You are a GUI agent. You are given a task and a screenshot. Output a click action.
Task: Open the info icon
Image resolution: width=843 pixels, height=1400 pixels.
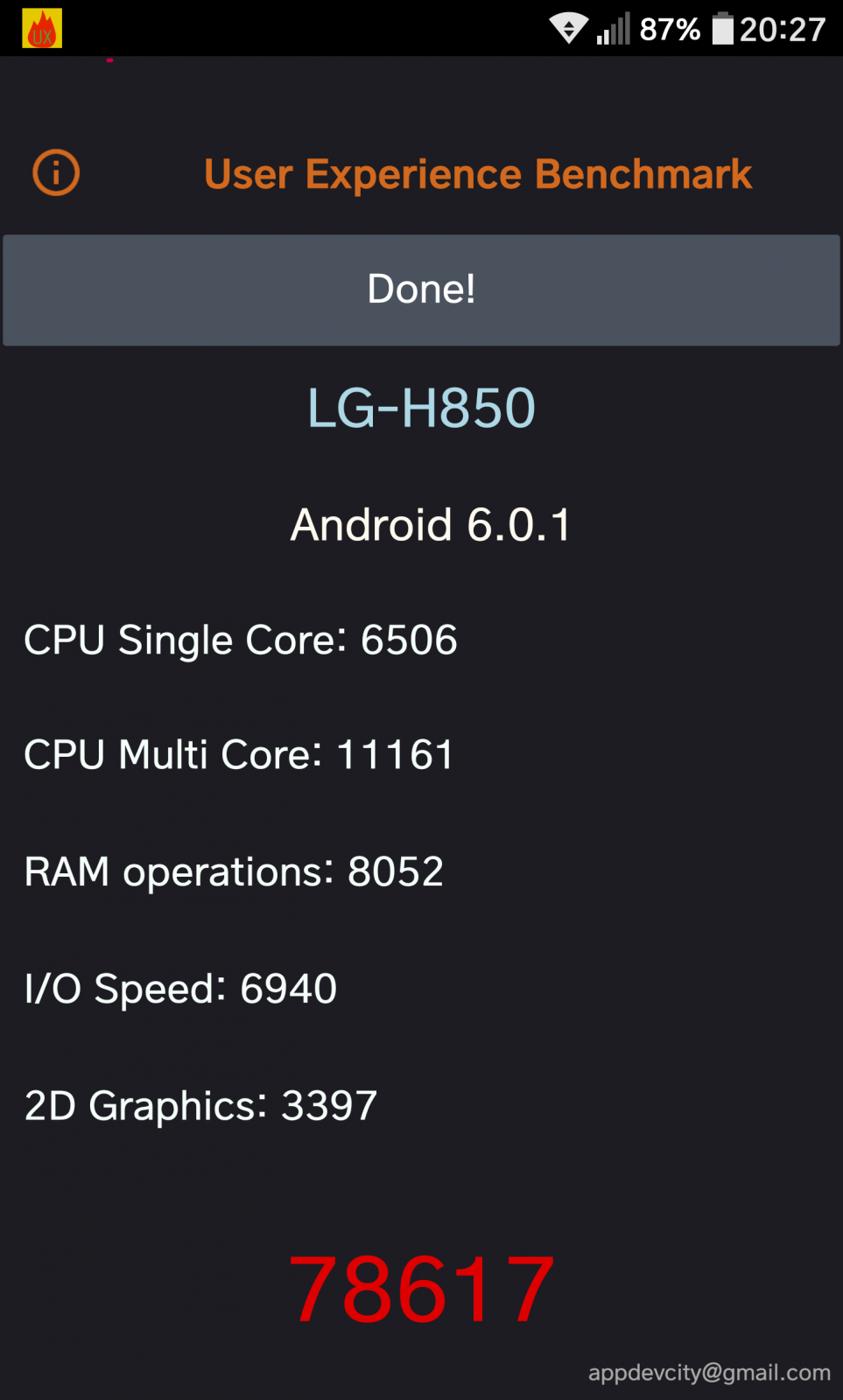(x=56, y=172)
